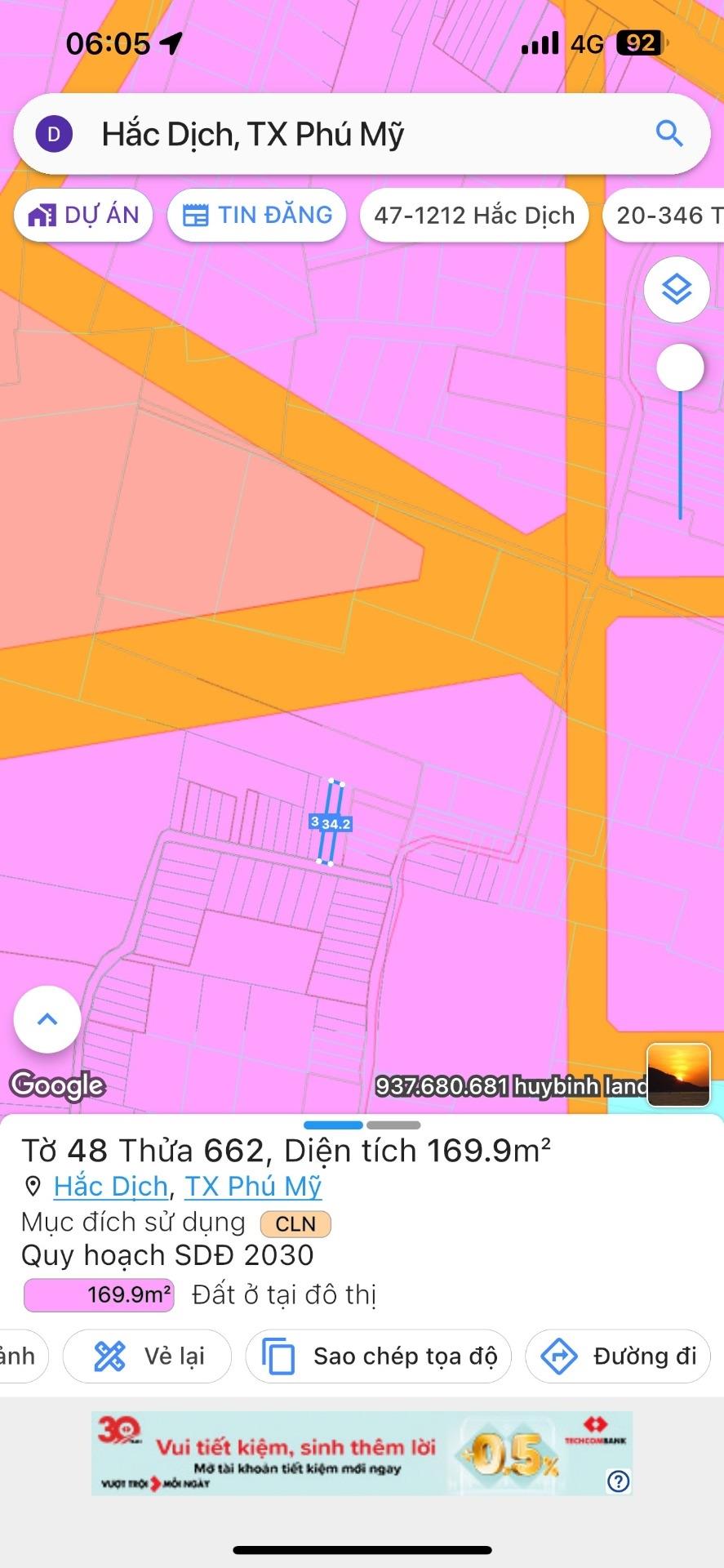Tap the ad info question mark

point(619,1481)
